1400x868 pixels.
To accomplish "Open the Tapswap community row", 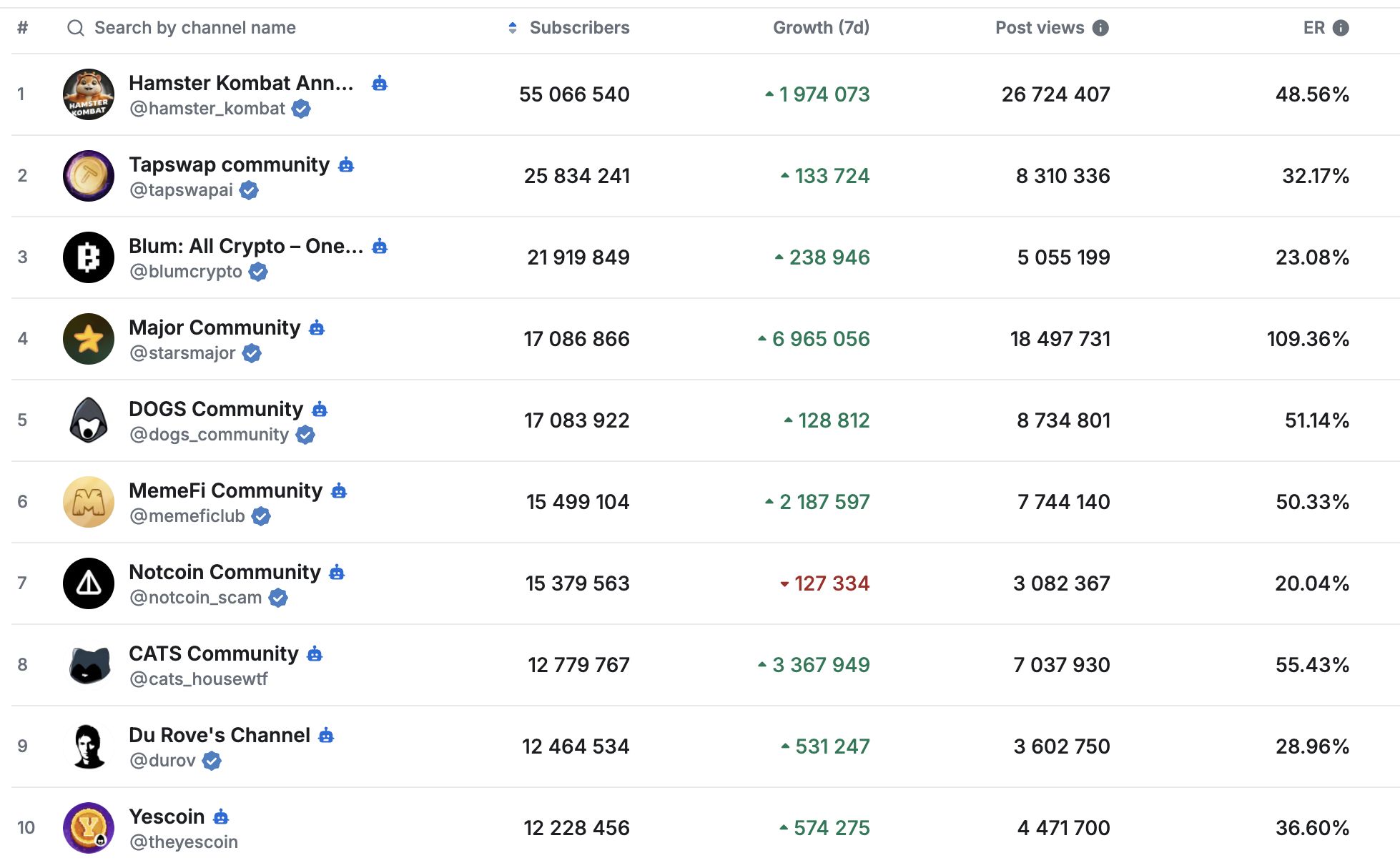I will pos(229,165).
